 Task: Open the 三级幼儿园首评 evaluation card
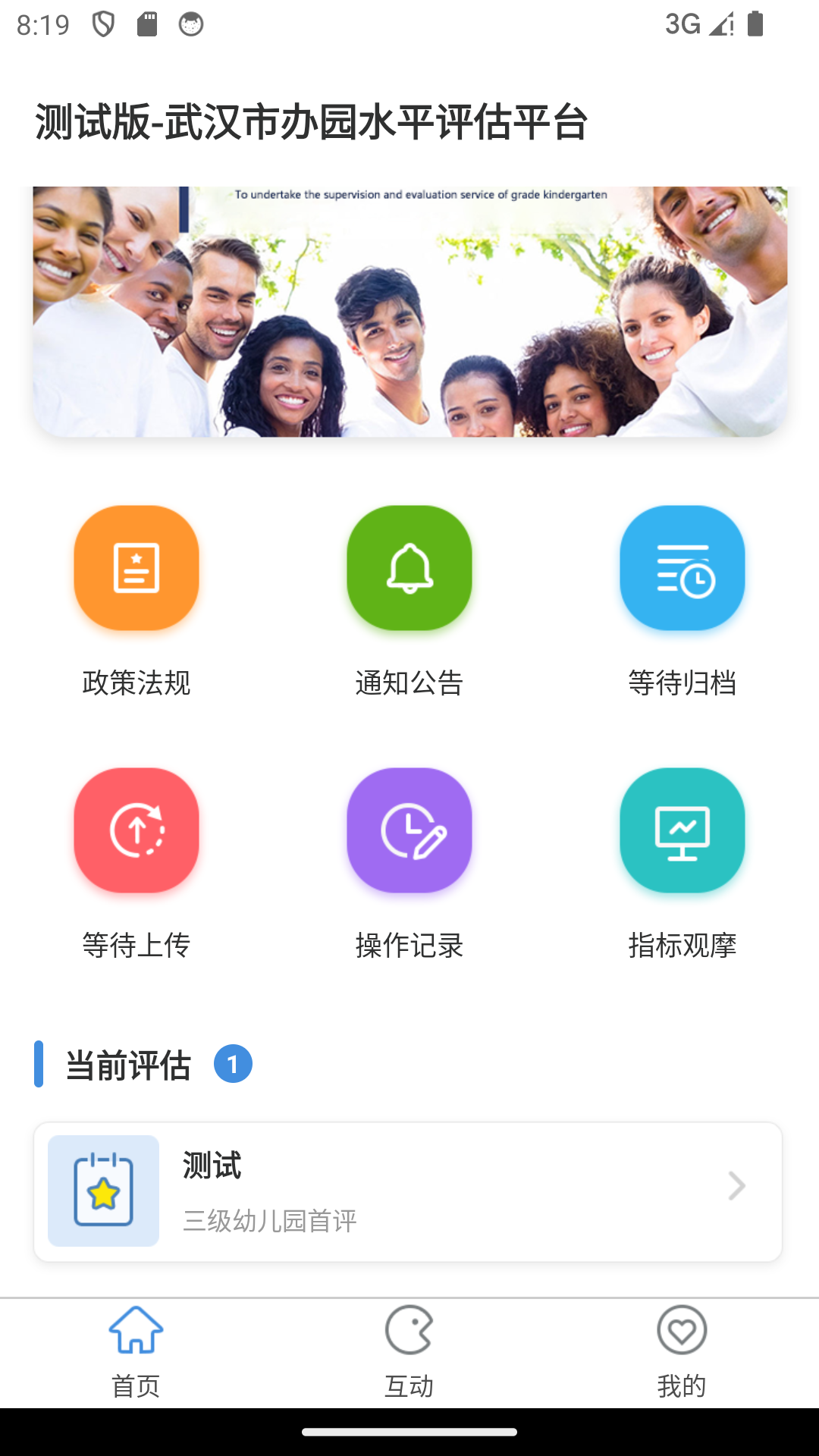click(409, 1191)
